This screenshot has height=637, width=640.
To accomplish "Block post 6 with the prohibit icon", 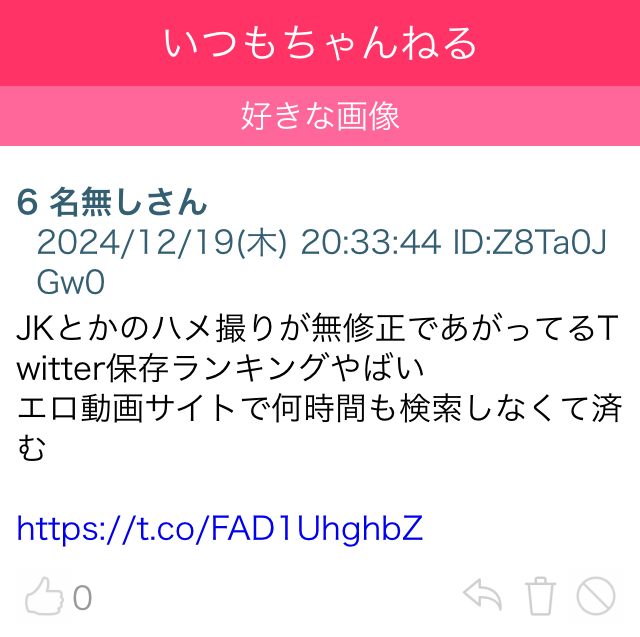I will point(596,597).
